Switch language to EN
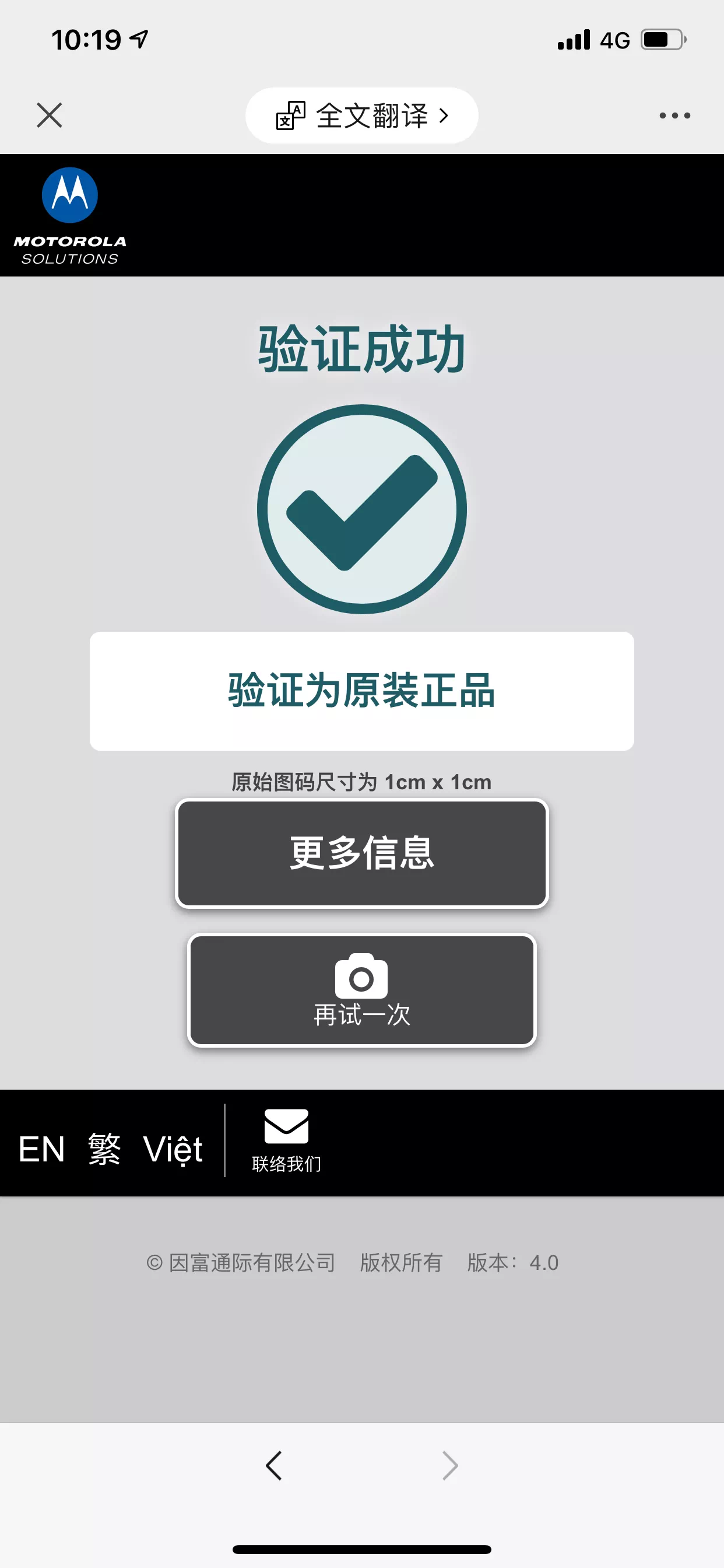 (41, 1149)
